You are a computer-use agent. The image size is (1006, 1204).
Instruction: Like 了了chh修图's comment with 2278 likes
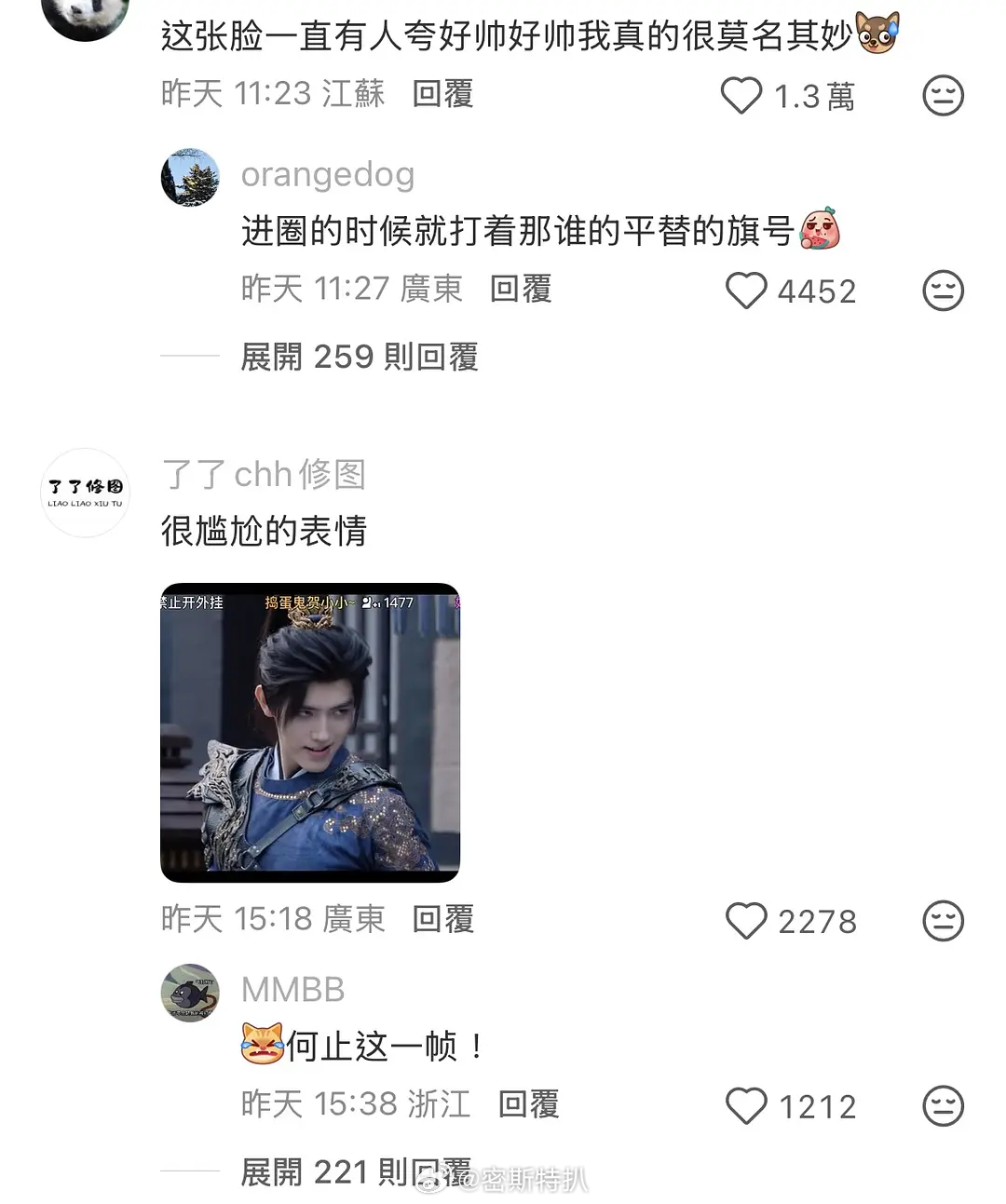pos(747,922)
